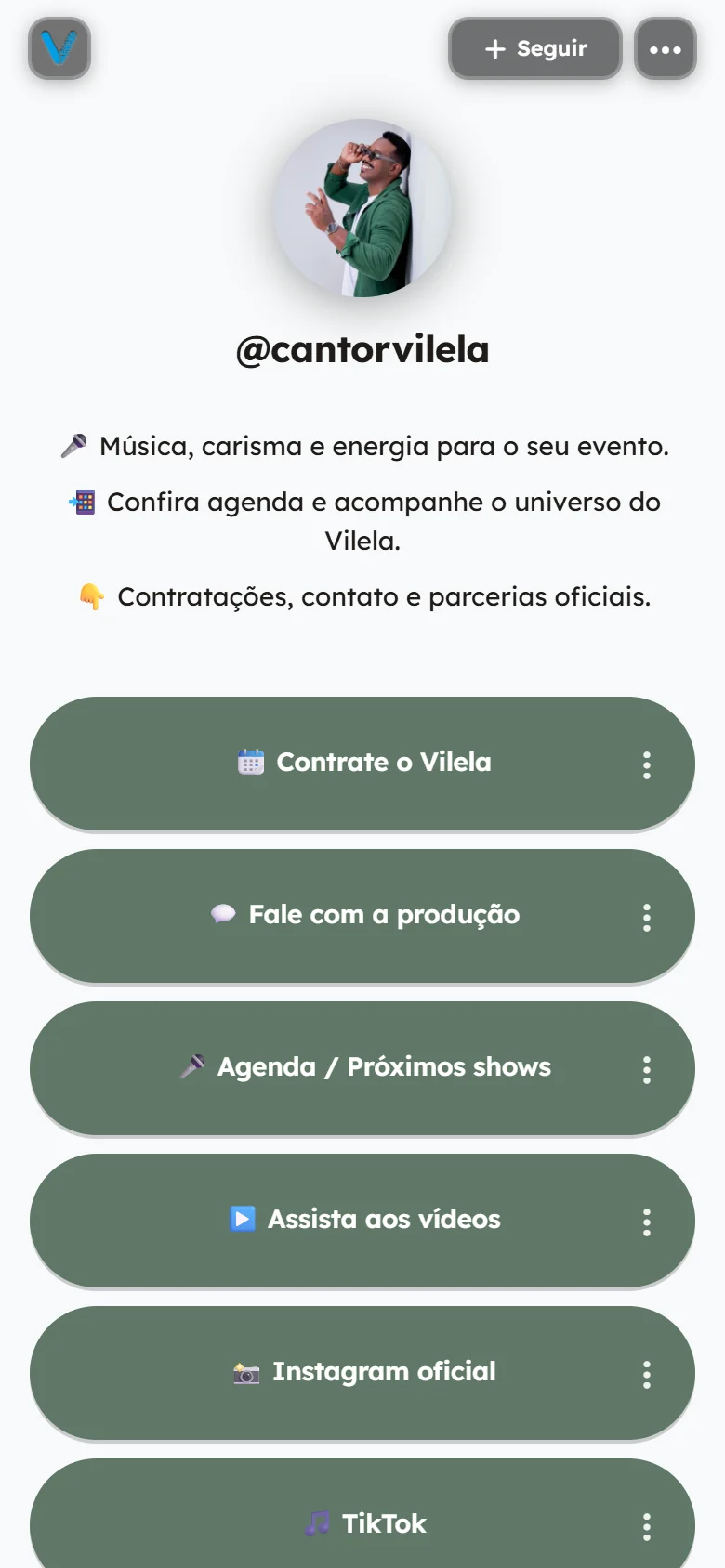The image size is (725, 1568).
Task: Select Assista aos vídeos
Action: click(x=362, y=1221)
